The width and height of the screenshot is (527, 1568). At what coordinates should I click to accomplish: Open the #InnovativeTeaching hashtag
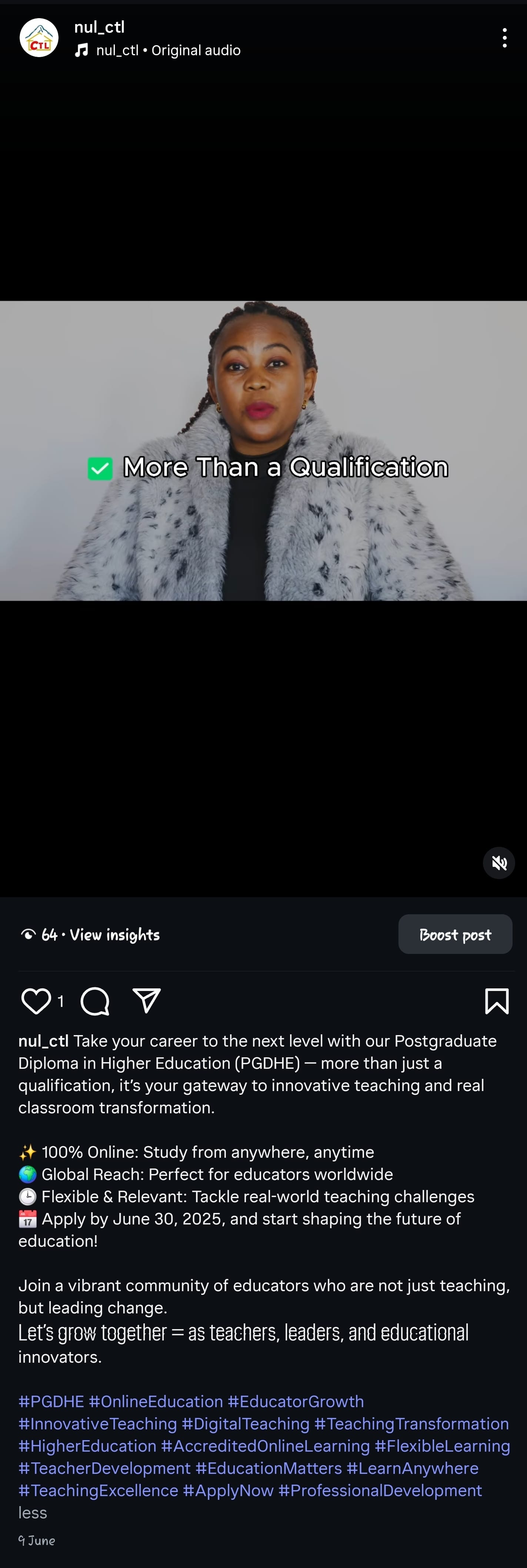click(x=97, y=1424)
